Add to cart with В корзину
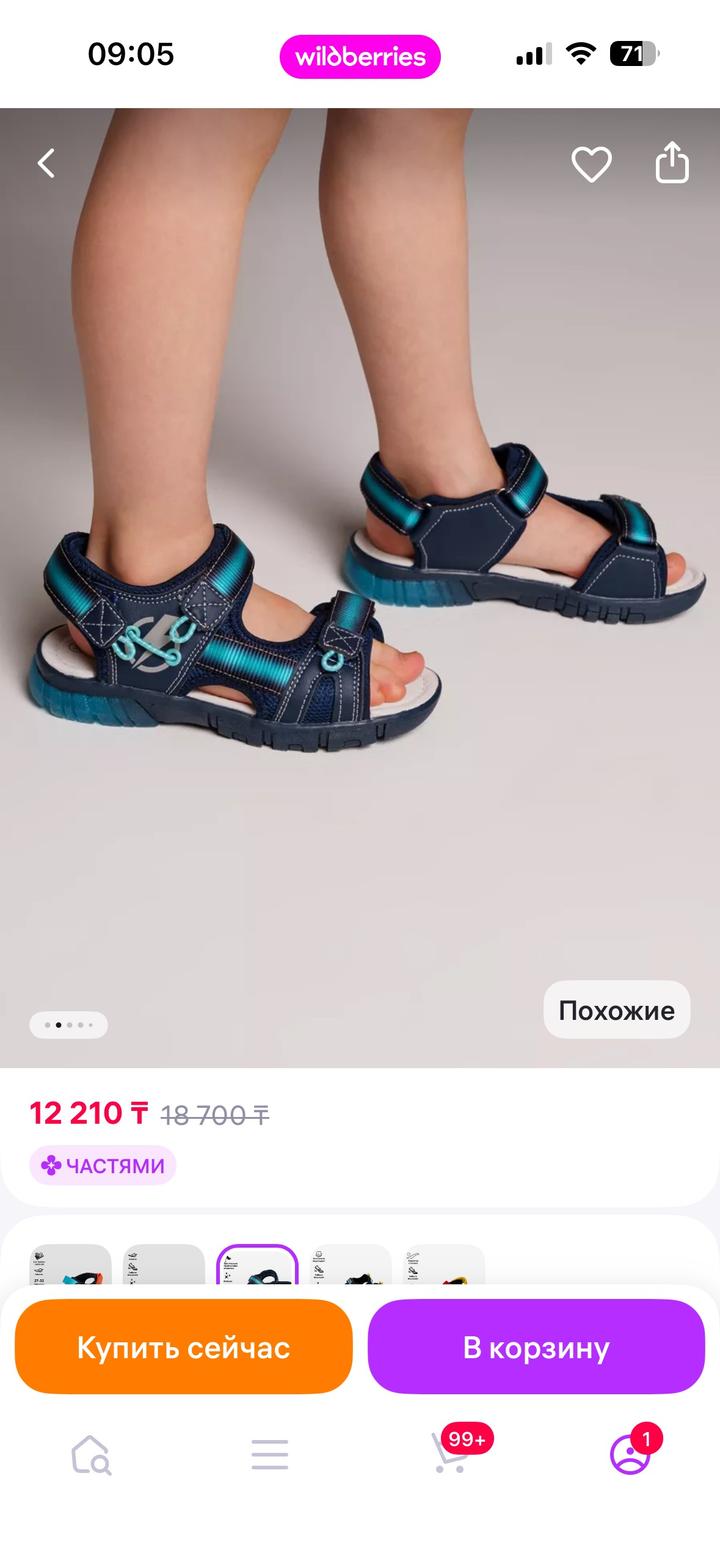 click(x=536, y=1347)
